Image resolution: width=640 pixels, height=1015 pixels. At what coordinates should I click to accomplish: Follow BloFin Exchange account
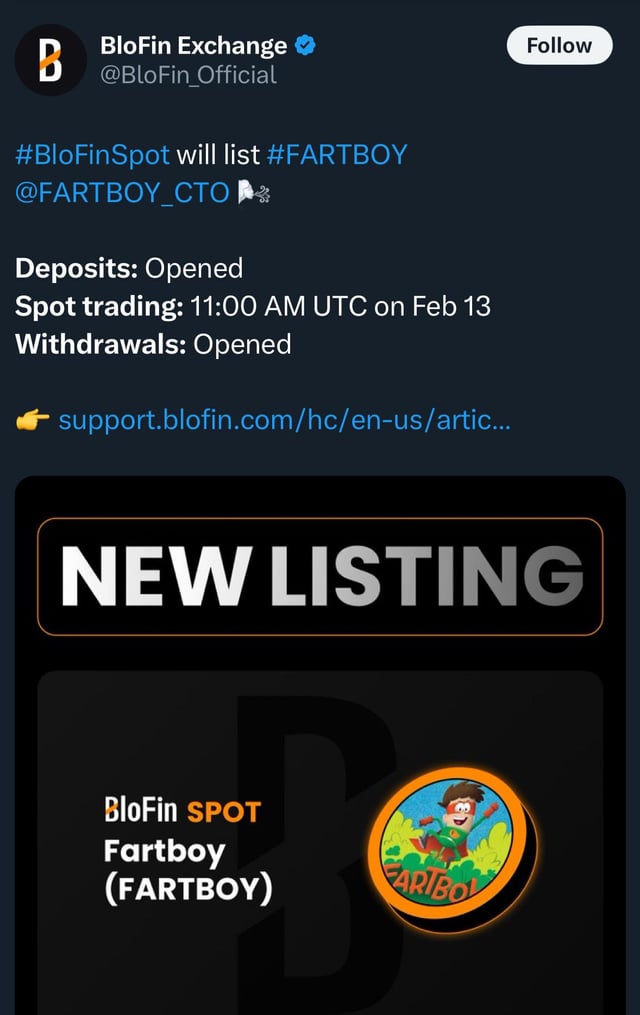[x=559, y=45]
